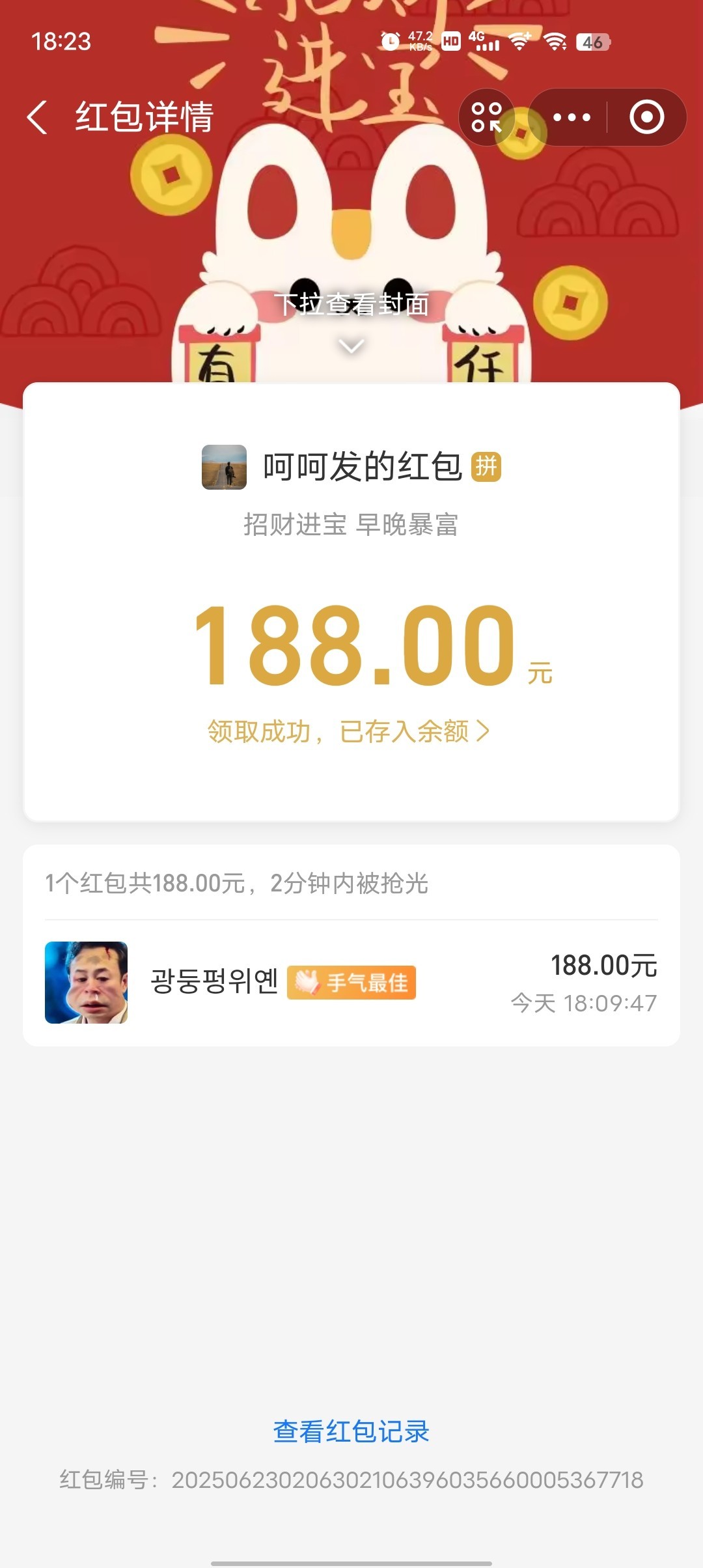
Task: Open 领取成功，已存入余额 balance link
Action: pos(348,731)
